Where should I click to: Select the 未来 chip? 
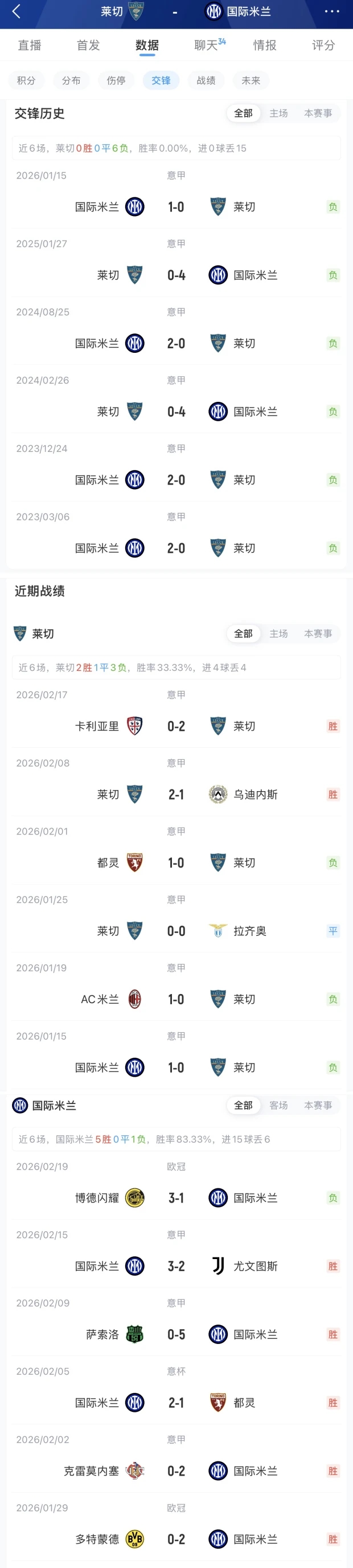pyautogui.click(x=251, y=80)
